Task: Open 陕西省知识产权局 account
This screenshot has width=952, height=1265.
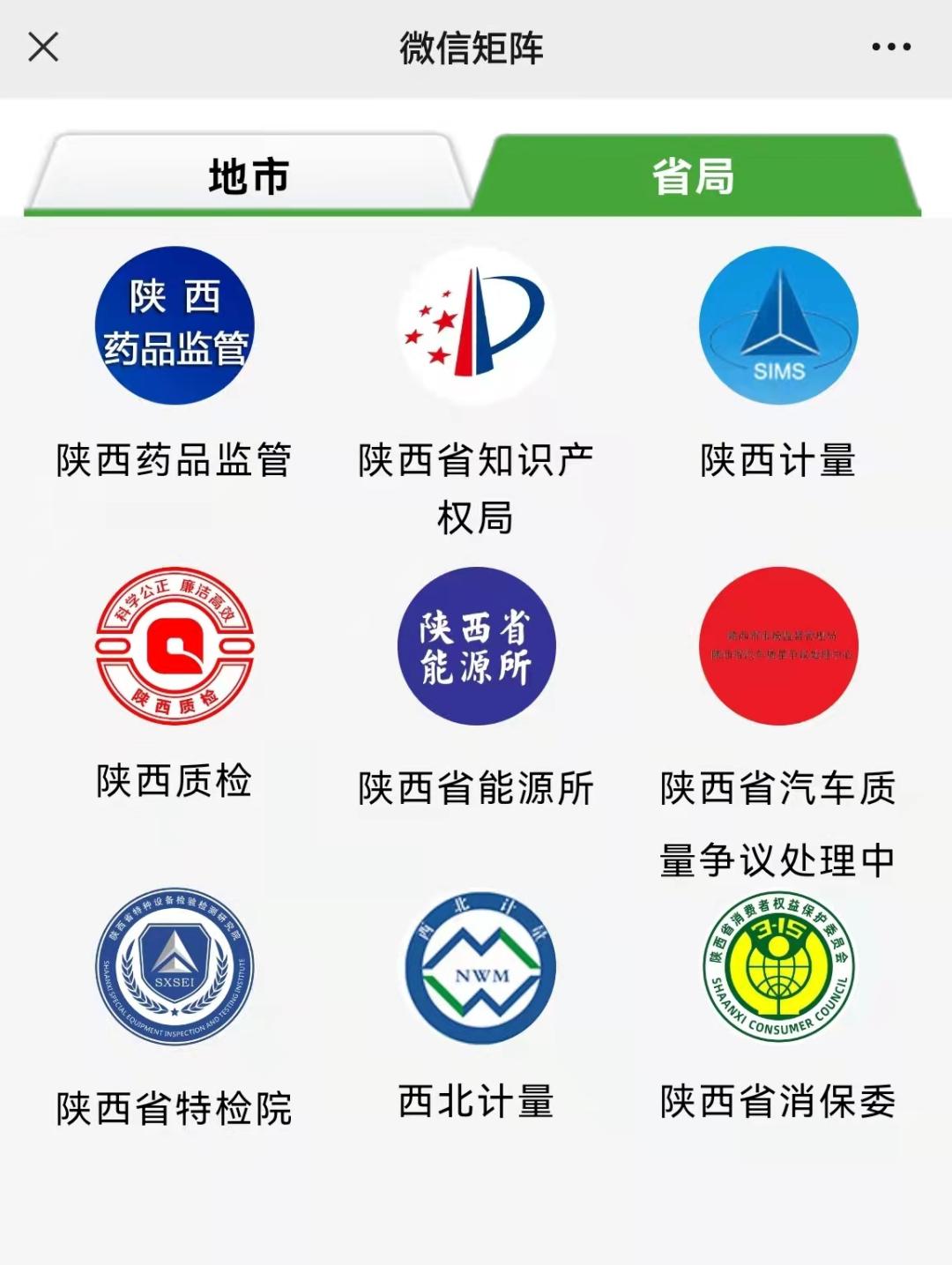Action: (x=476, y=325)
